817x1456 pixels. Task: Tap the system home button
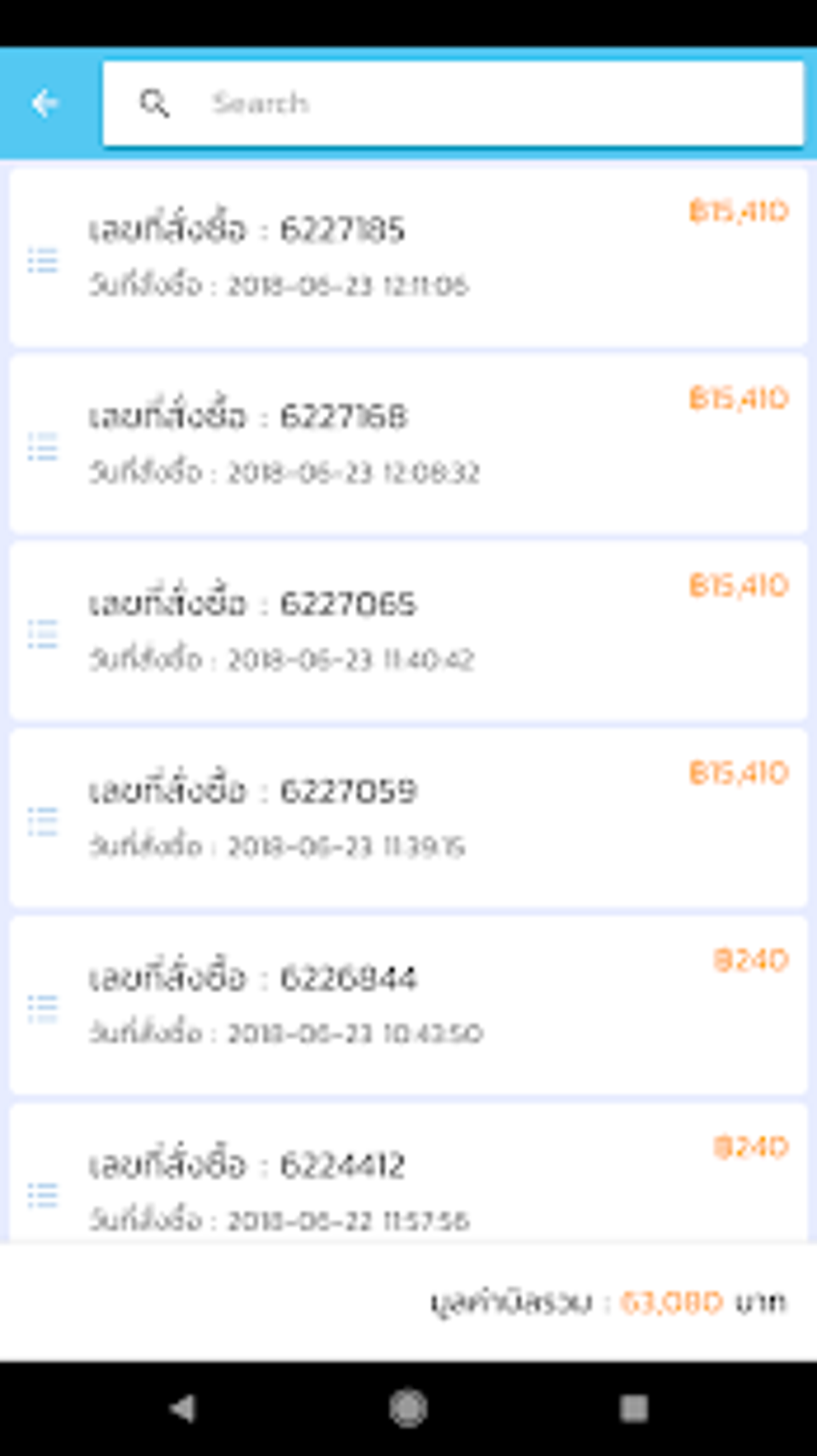click(x=408, y=1408)
